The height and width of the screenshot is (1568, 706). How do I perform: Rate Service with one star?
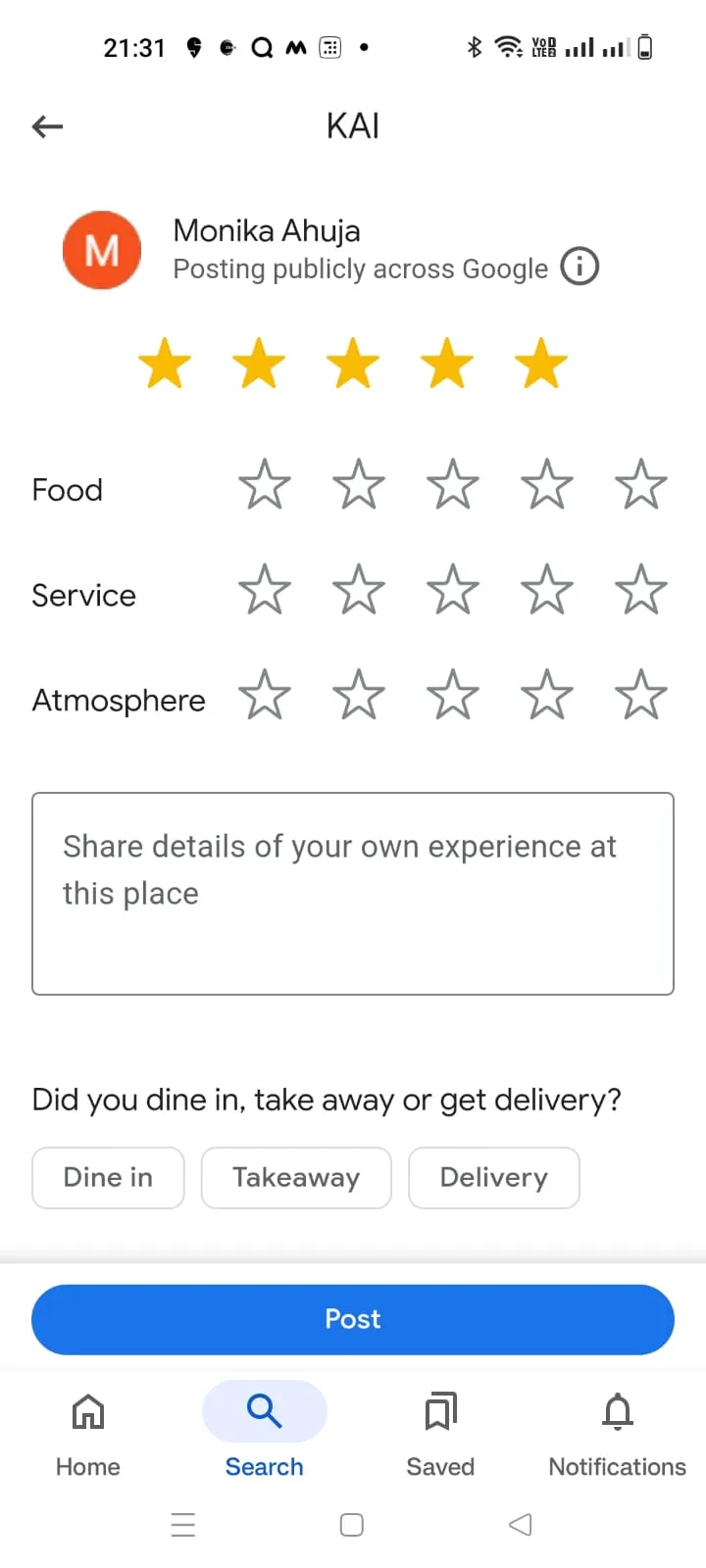coord(264,589)
